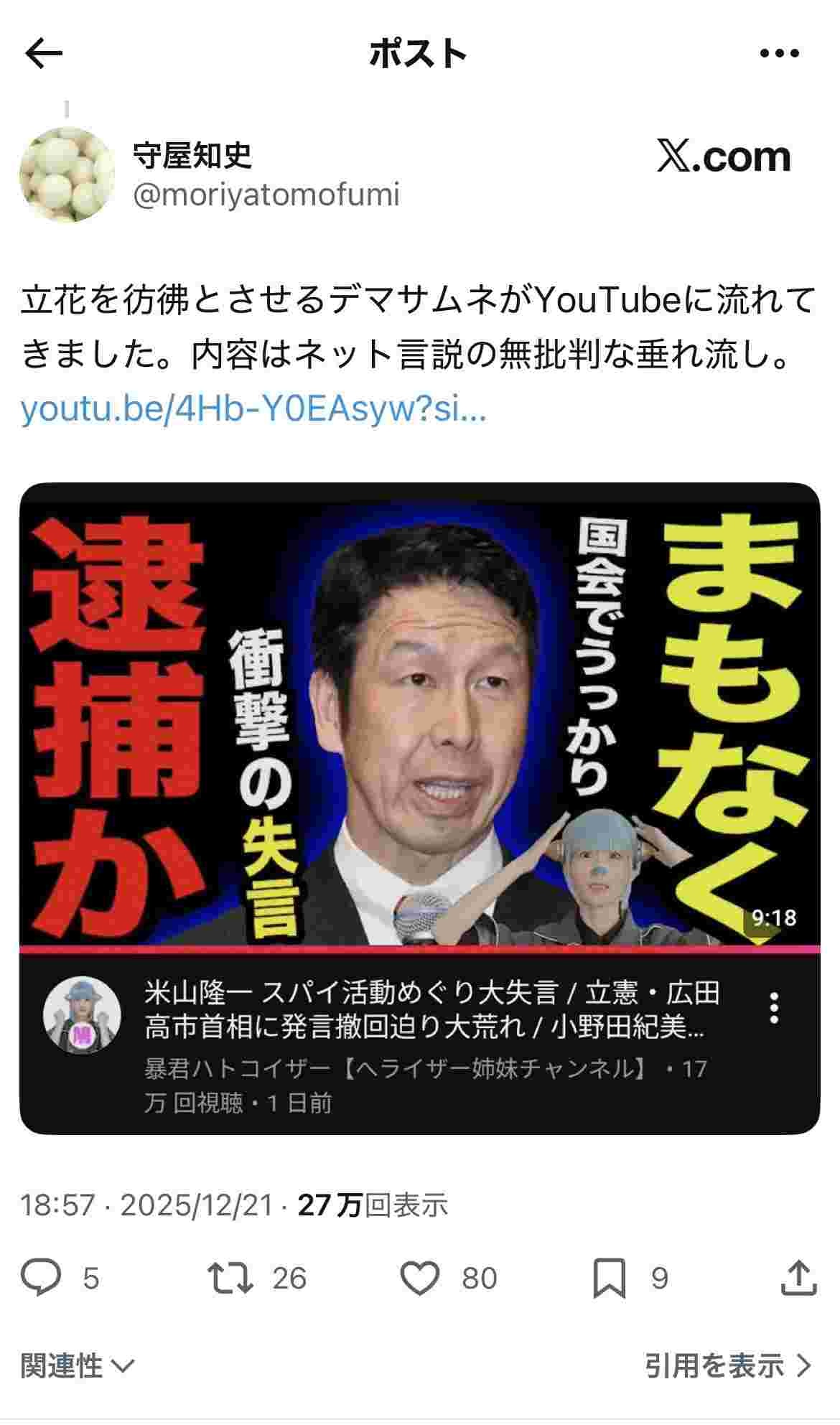This screenshot has height=1425, width=840.
Task: Reply to this post
Action: pyautogui.click(x=42, y=1279)
